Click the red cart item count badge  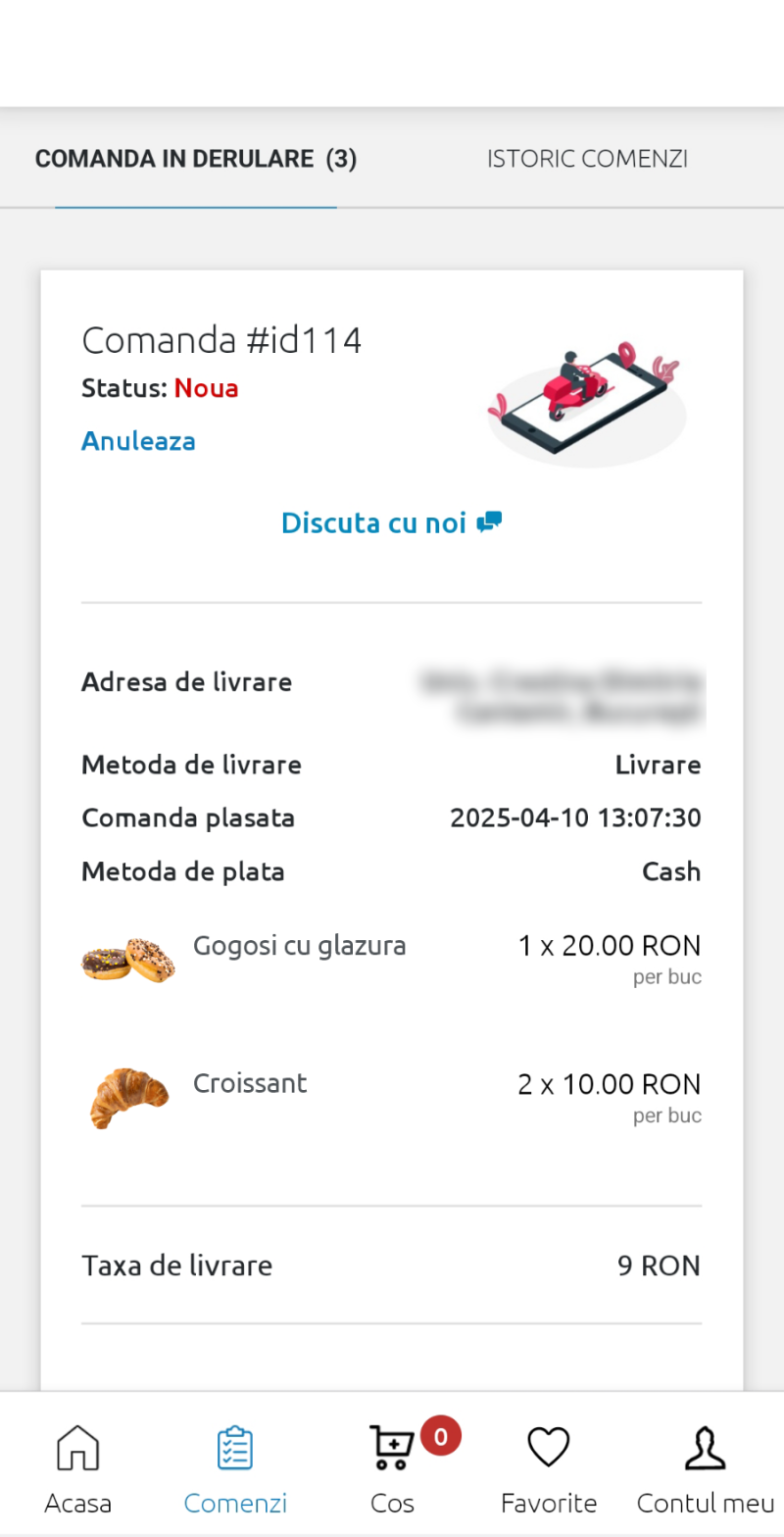[440, 1435]
